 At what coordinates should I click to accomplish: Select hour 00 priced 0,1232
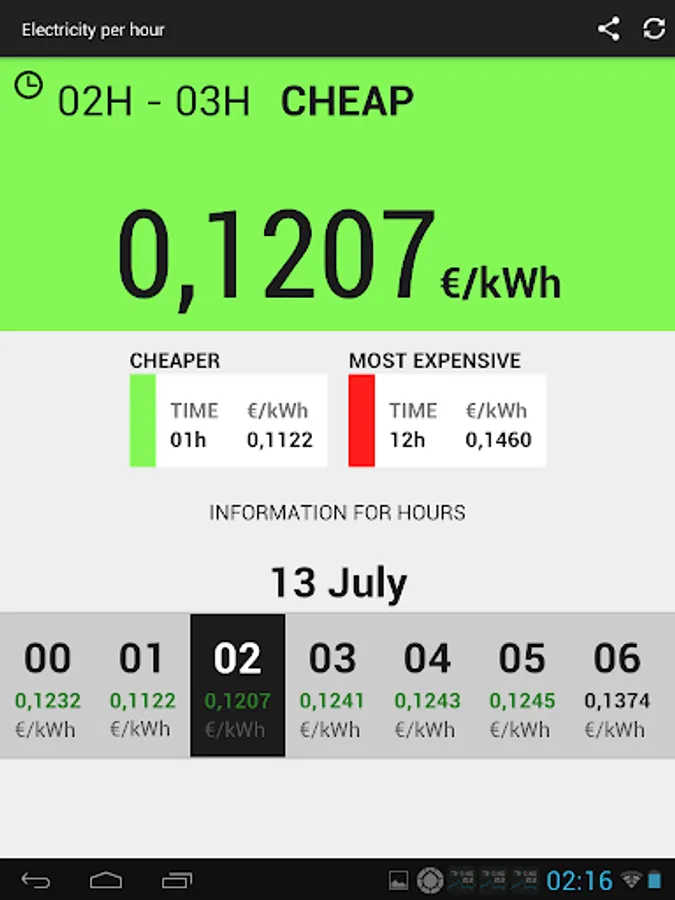(x=47, y=686)
